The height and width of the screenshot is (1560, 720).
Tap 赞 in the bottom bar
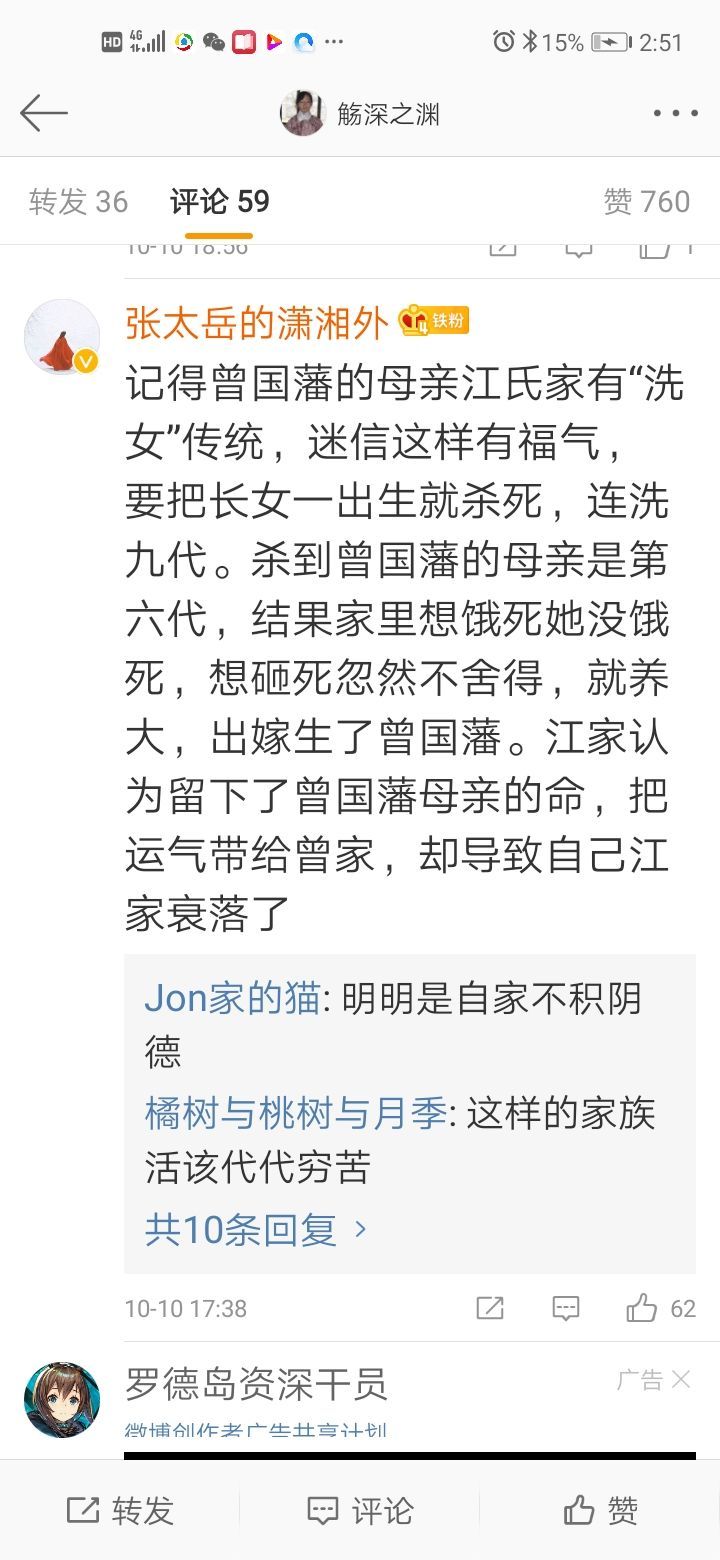600,1510
